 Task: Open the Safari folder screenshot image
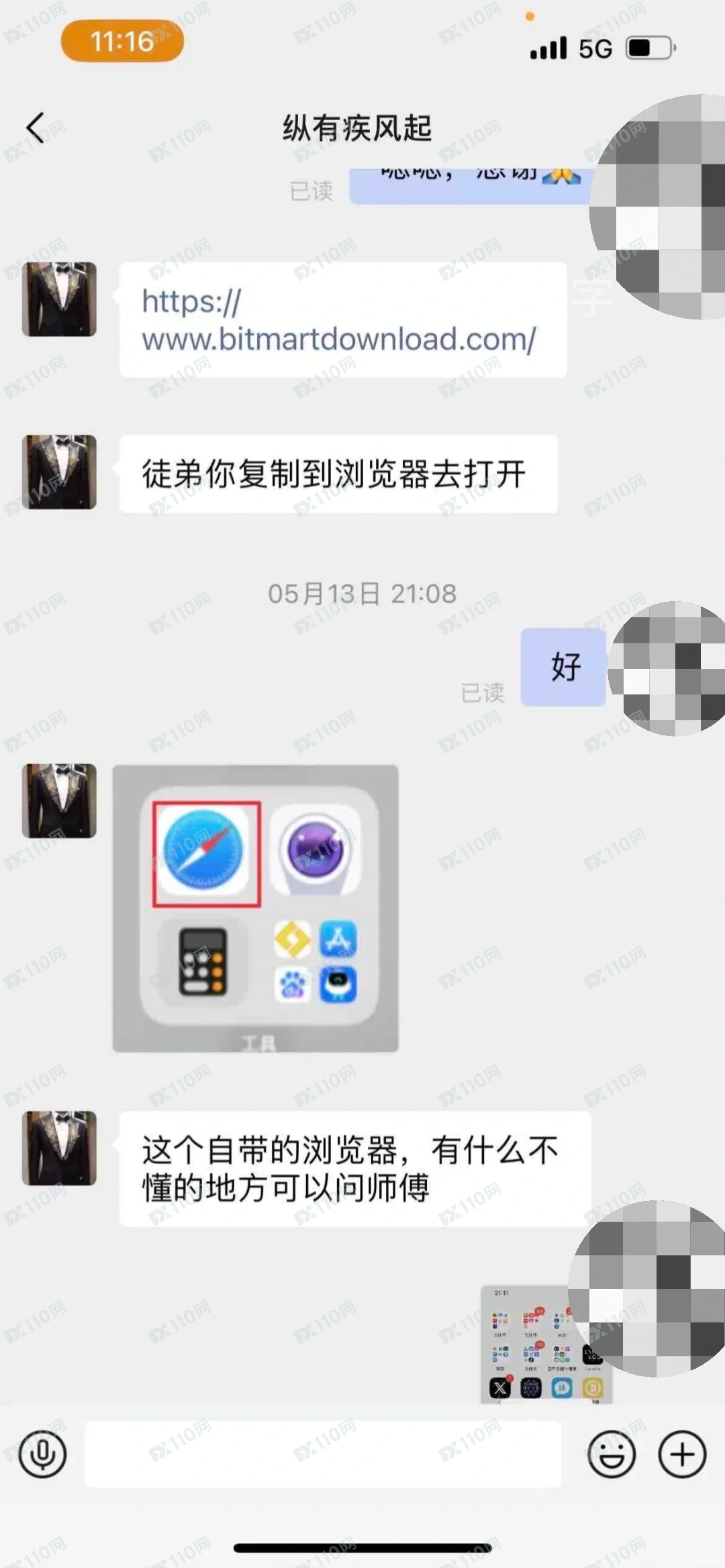pos(255,908)
